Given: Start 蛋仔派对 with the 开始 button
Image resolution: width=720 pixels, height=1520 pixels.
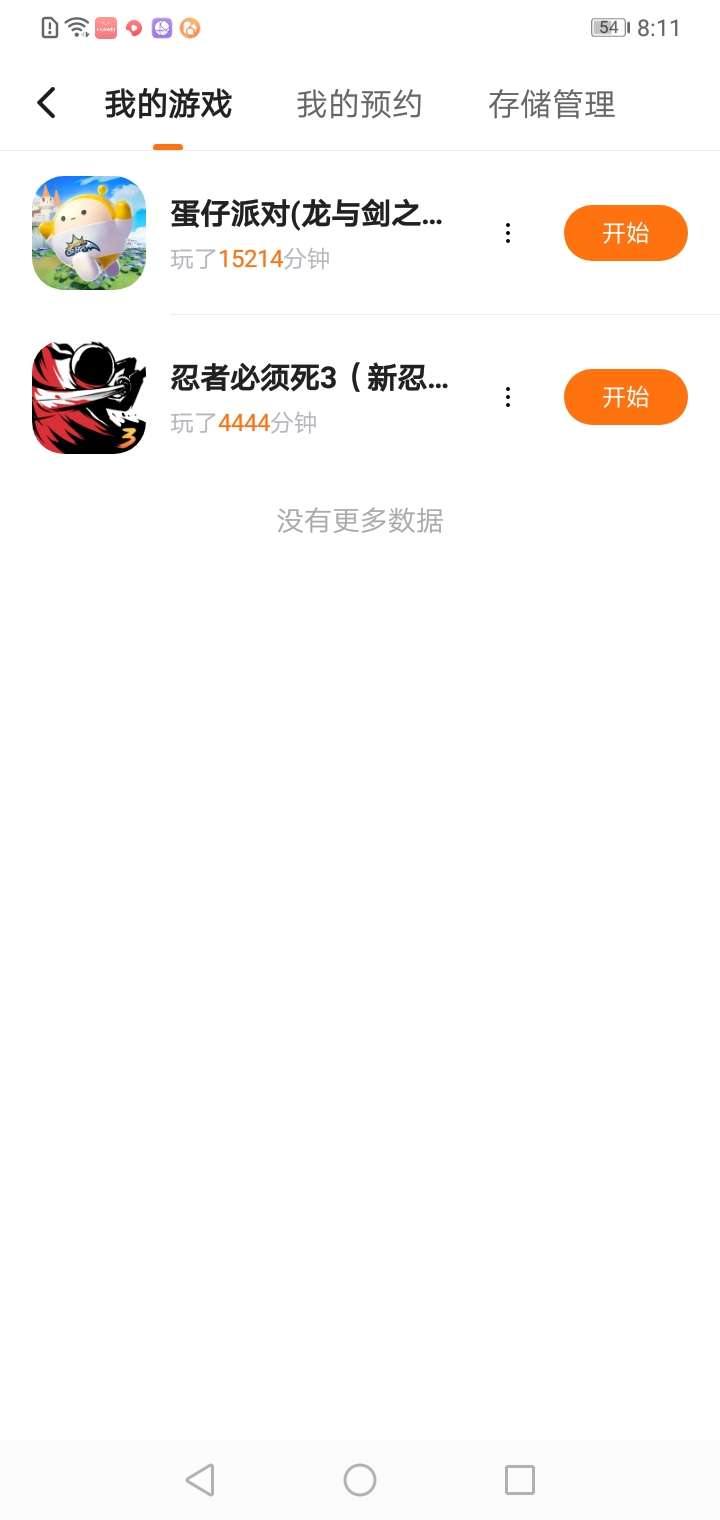Looking at the screenshot, I should (625, 233).
